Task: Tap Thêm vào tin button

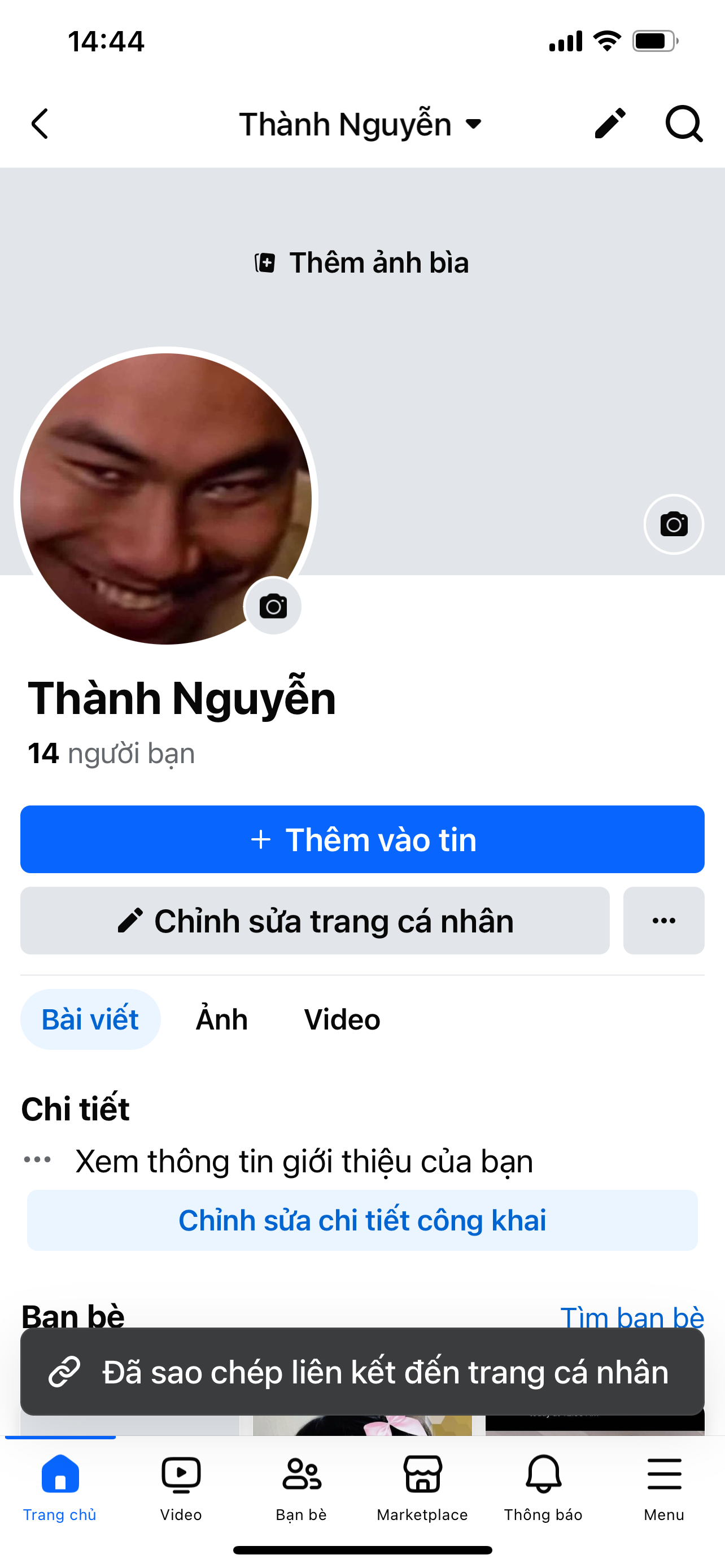Action: tap(362, 839)
